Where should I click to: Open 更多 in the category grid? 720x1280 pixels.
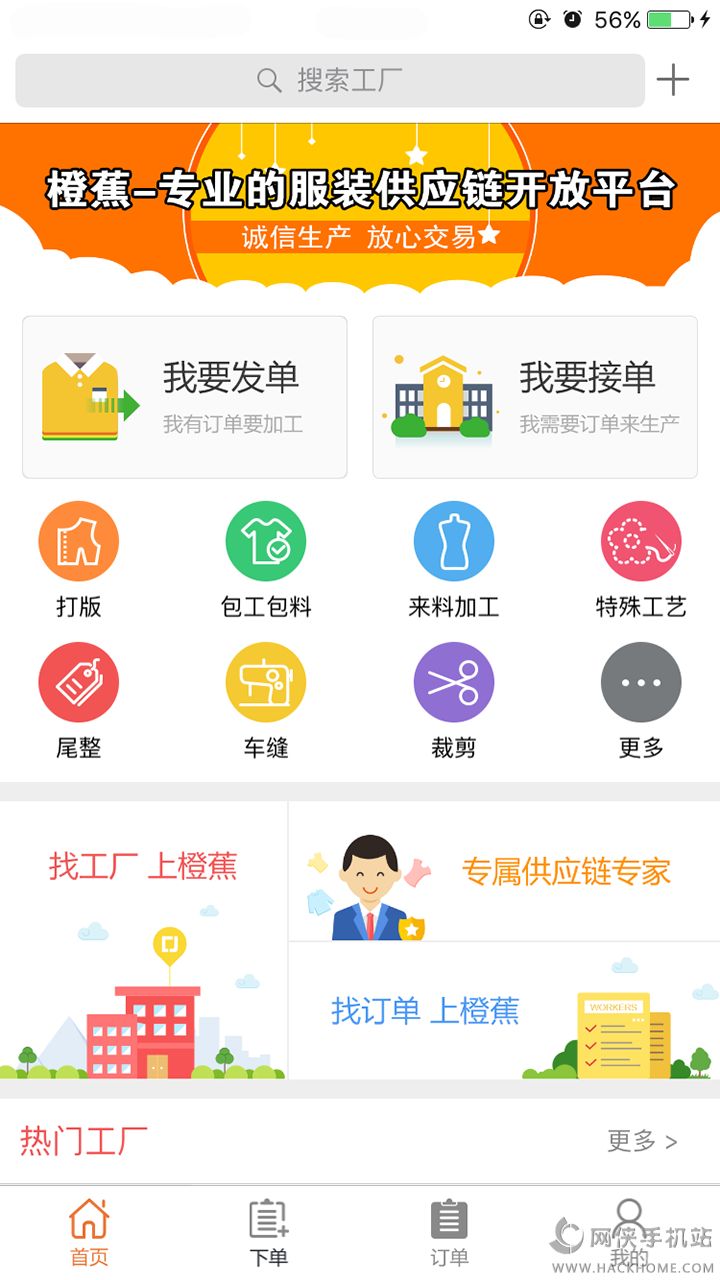click(x=641, y=699)
